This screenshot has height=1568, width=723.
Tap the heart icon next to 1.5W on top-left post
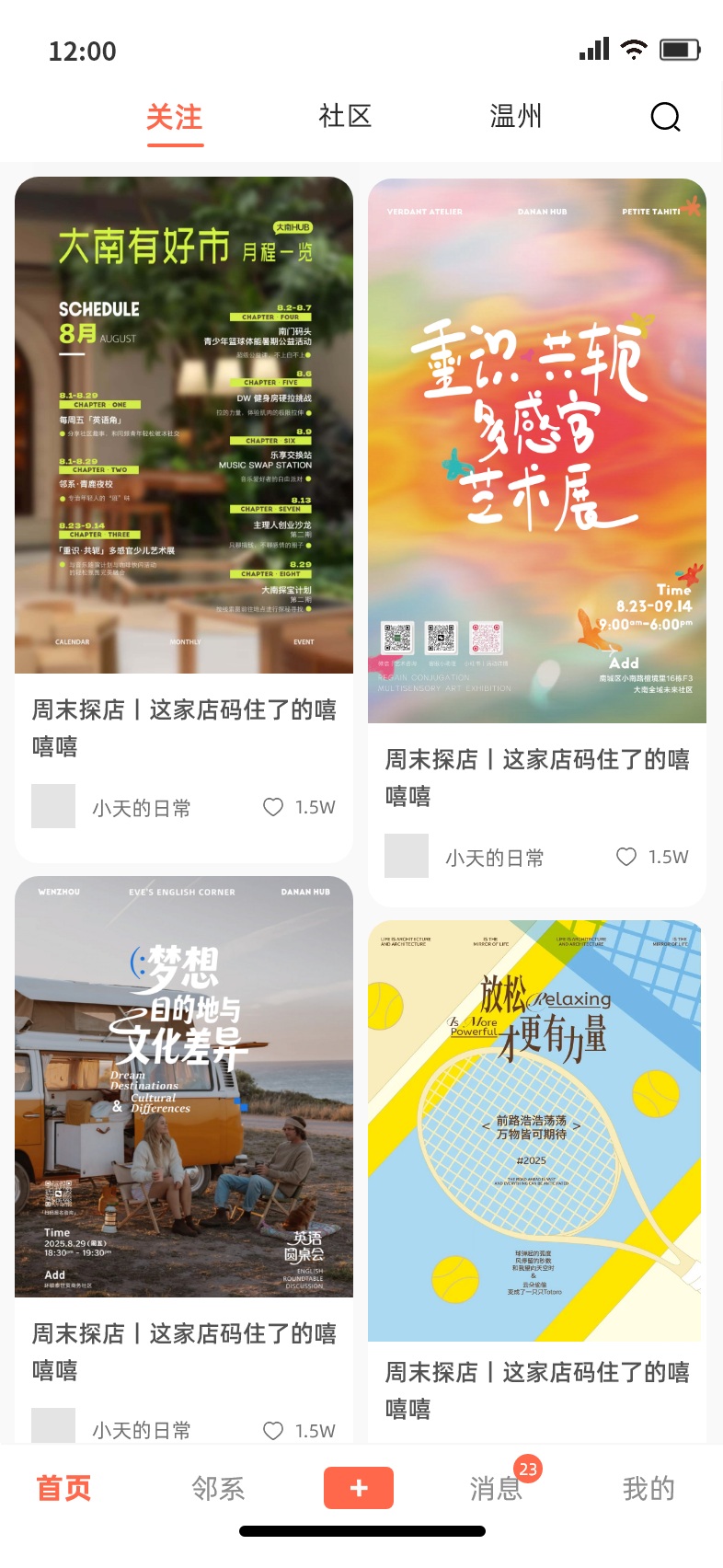[273, 807]
